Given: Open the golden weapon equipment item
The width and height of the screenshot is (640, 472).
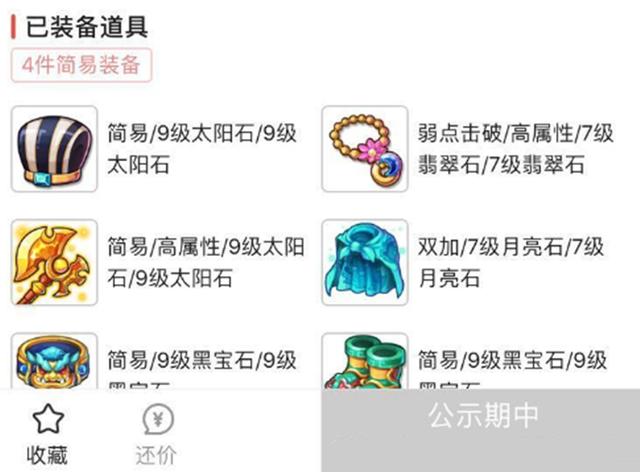Looking at the screenshot, I should coord(54,262).
